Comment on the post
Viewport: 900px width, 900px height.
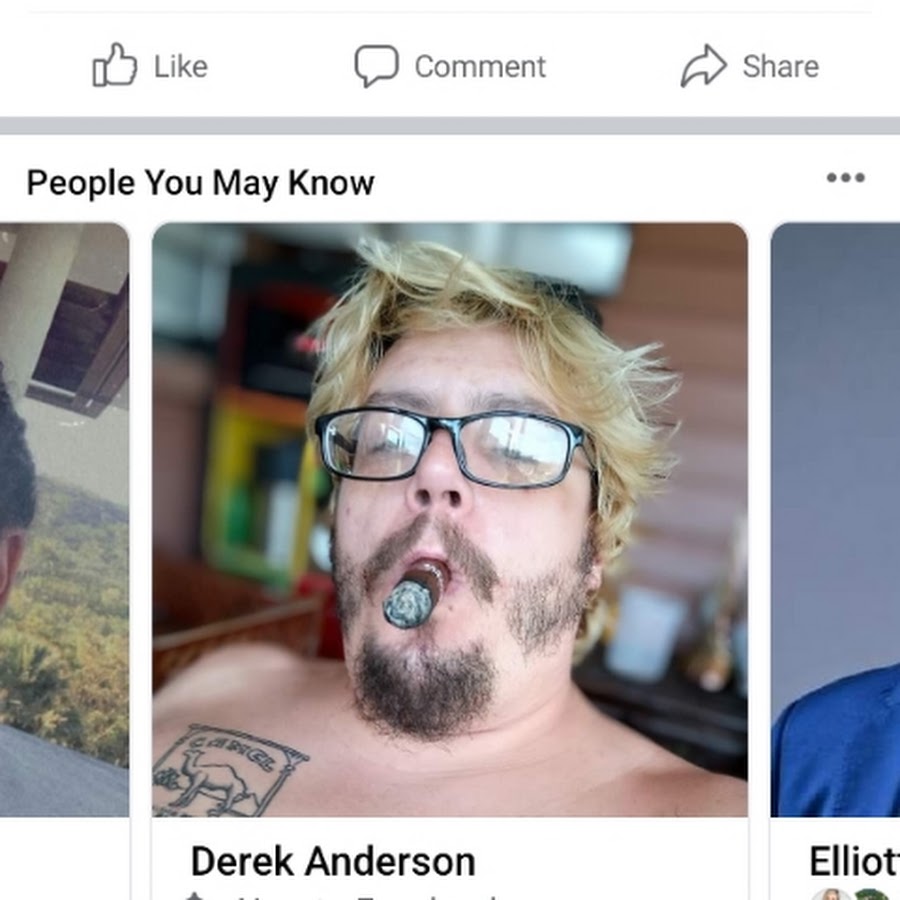point(450,66)
